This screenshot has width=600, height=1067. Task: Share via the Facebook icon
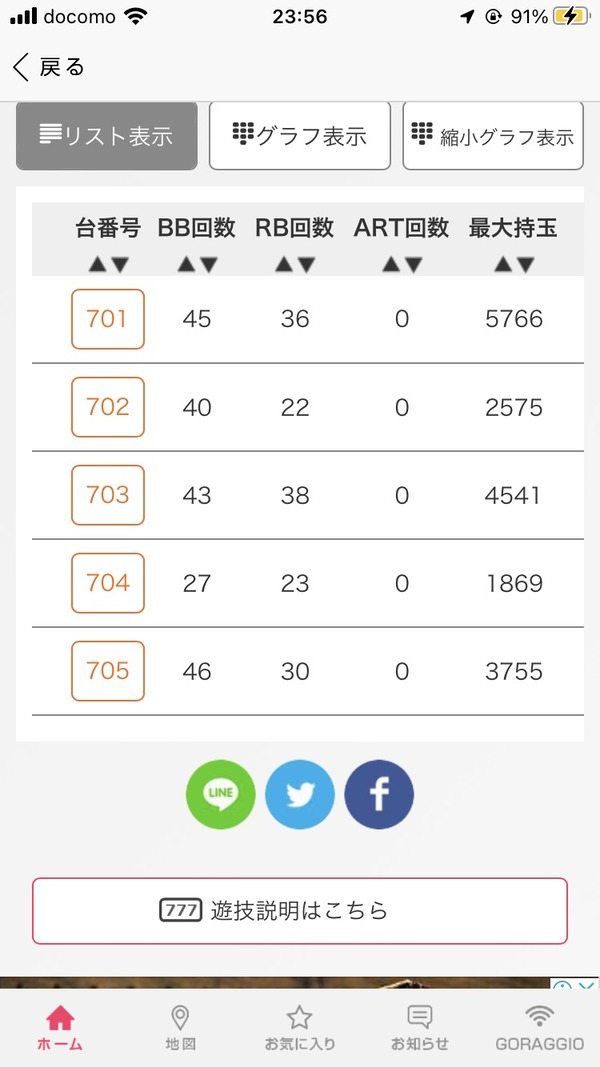(379, 794)
